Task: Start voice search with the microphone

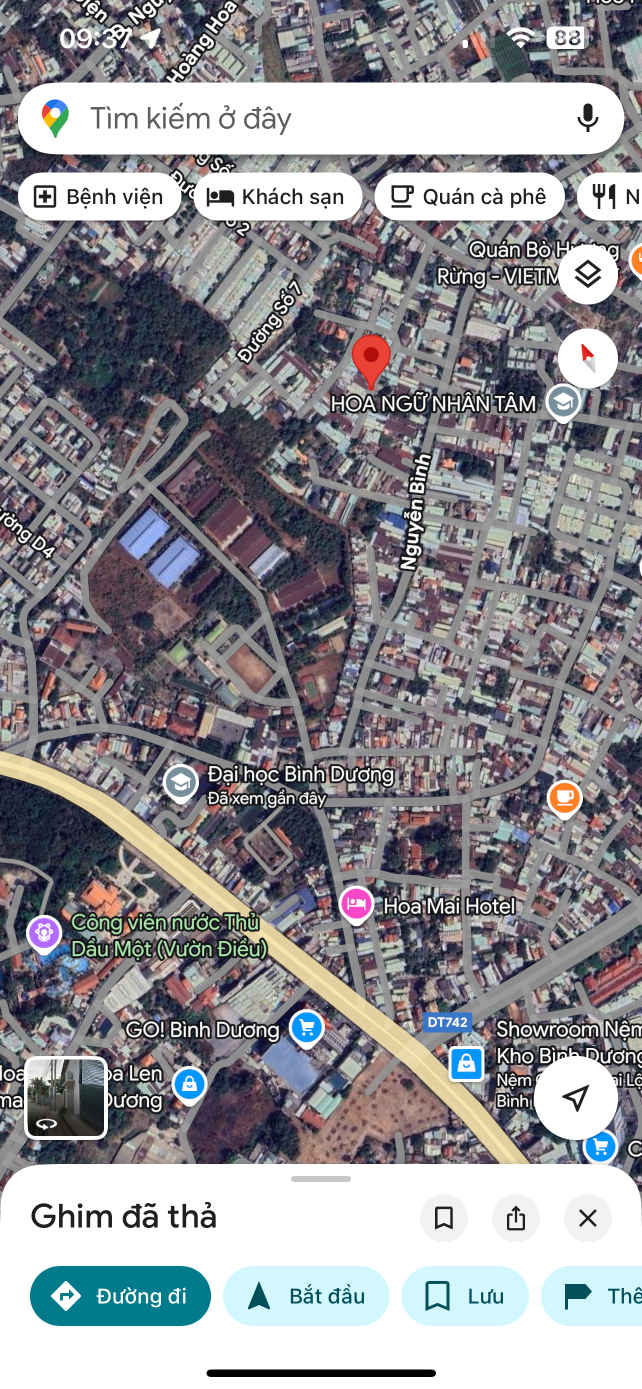Action: click(588, 119)
